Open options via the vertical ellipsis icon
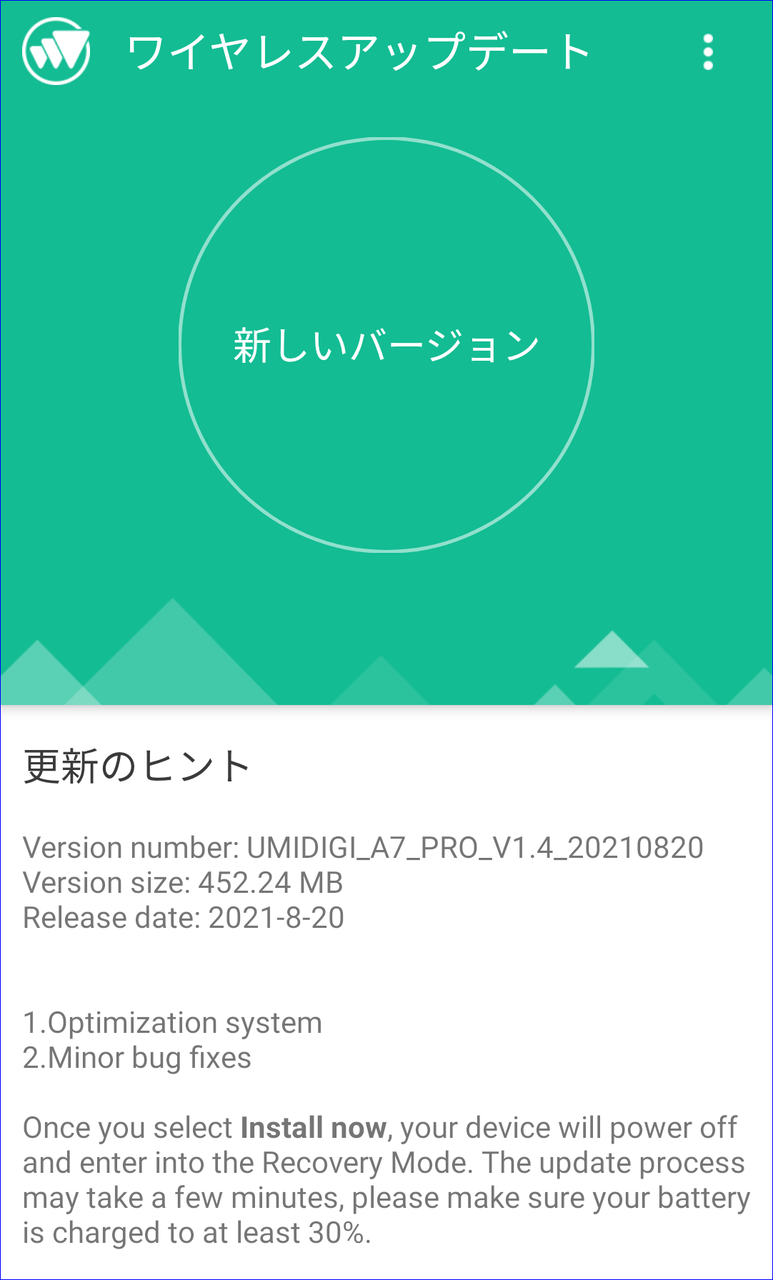 click(708, 51)
